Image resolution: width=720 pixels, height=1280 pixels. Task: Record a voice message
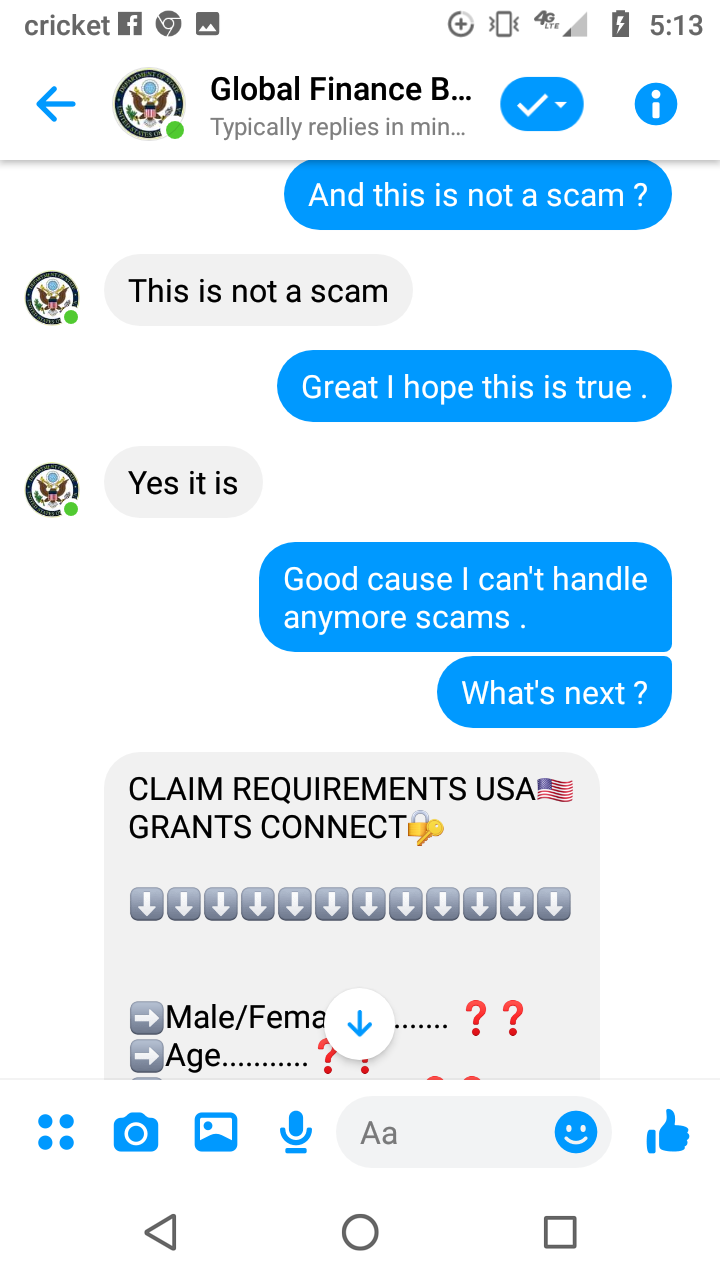(295, 1132)
